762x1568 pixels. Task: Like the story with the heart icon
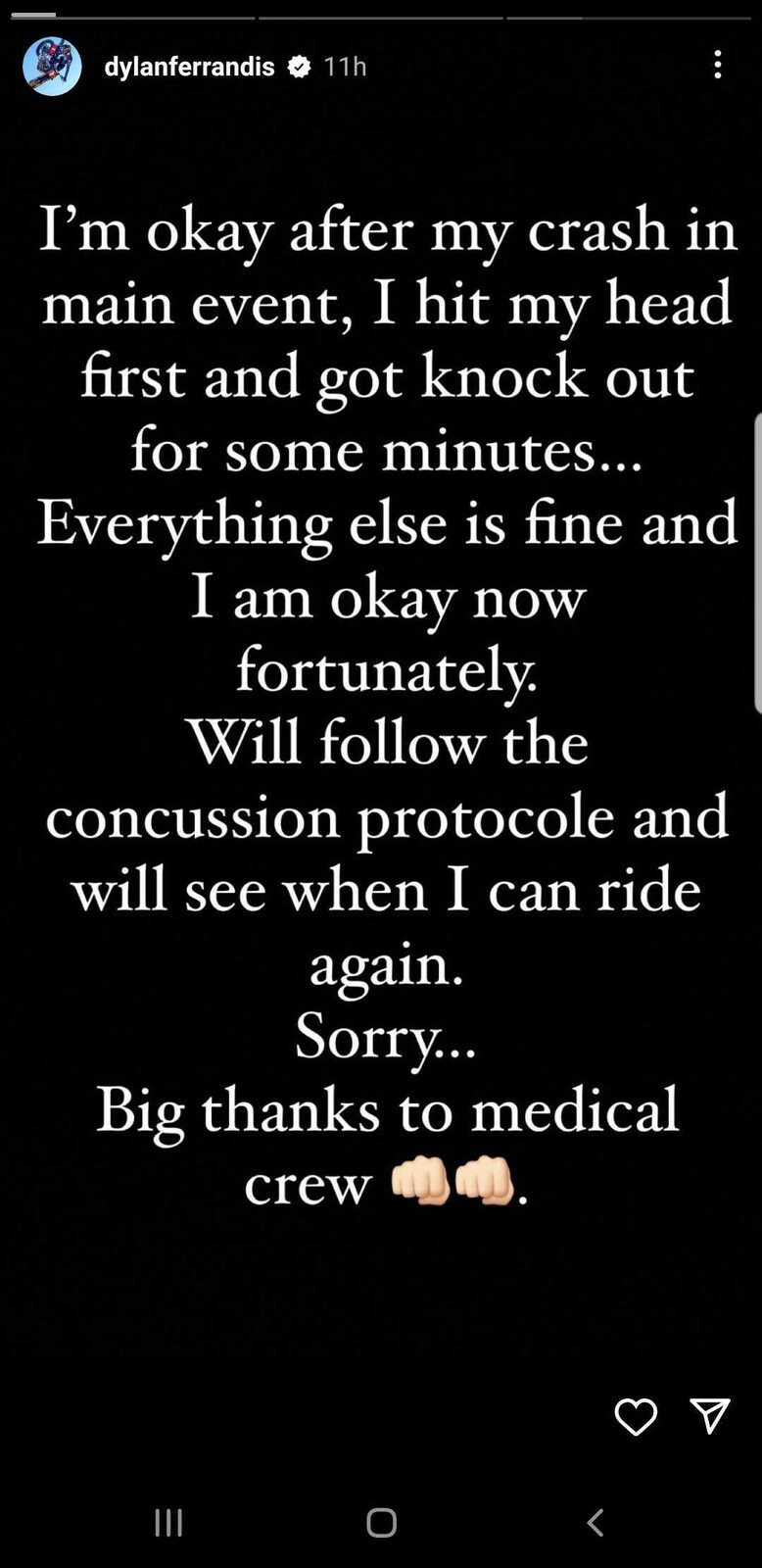[x=635, y=1415]
